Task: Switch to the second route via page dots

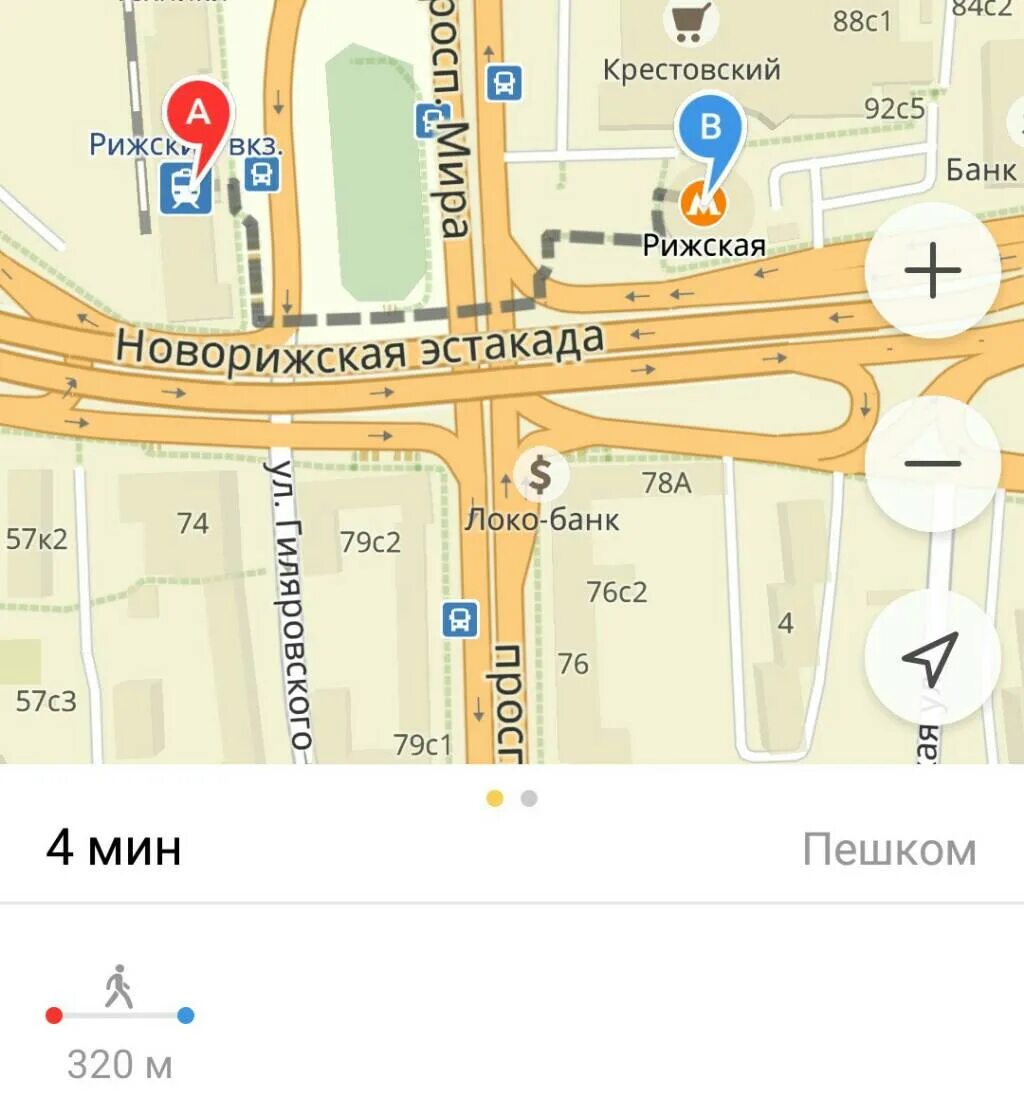Action: (527, 798)
